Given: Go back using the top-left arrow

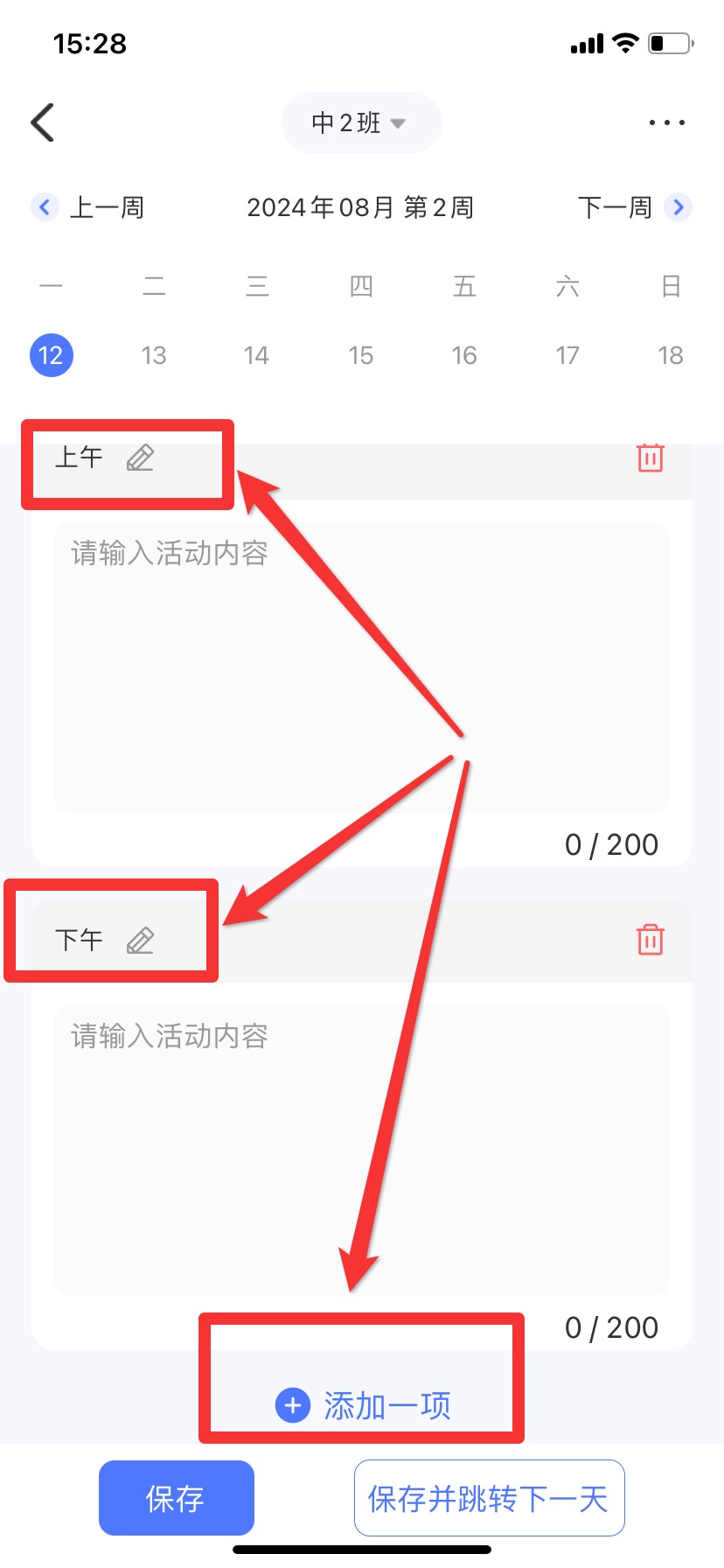Looking at the screenshot, I should click(43, 122).
